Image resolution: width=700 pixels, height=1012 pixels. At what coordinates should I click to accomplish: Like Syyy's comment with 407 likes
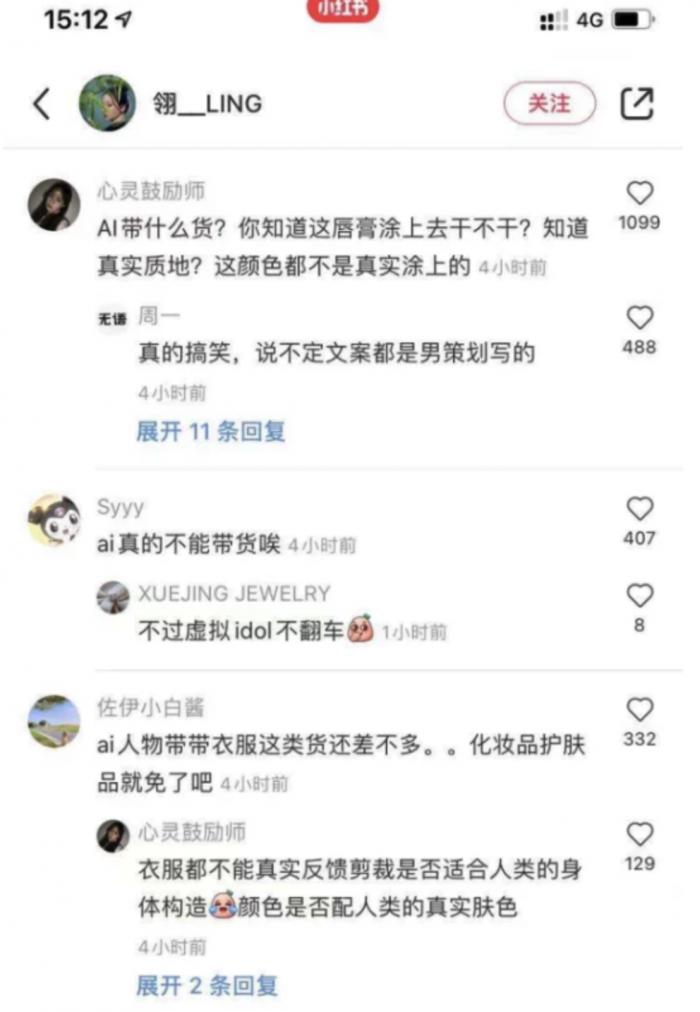coord(639,508)
